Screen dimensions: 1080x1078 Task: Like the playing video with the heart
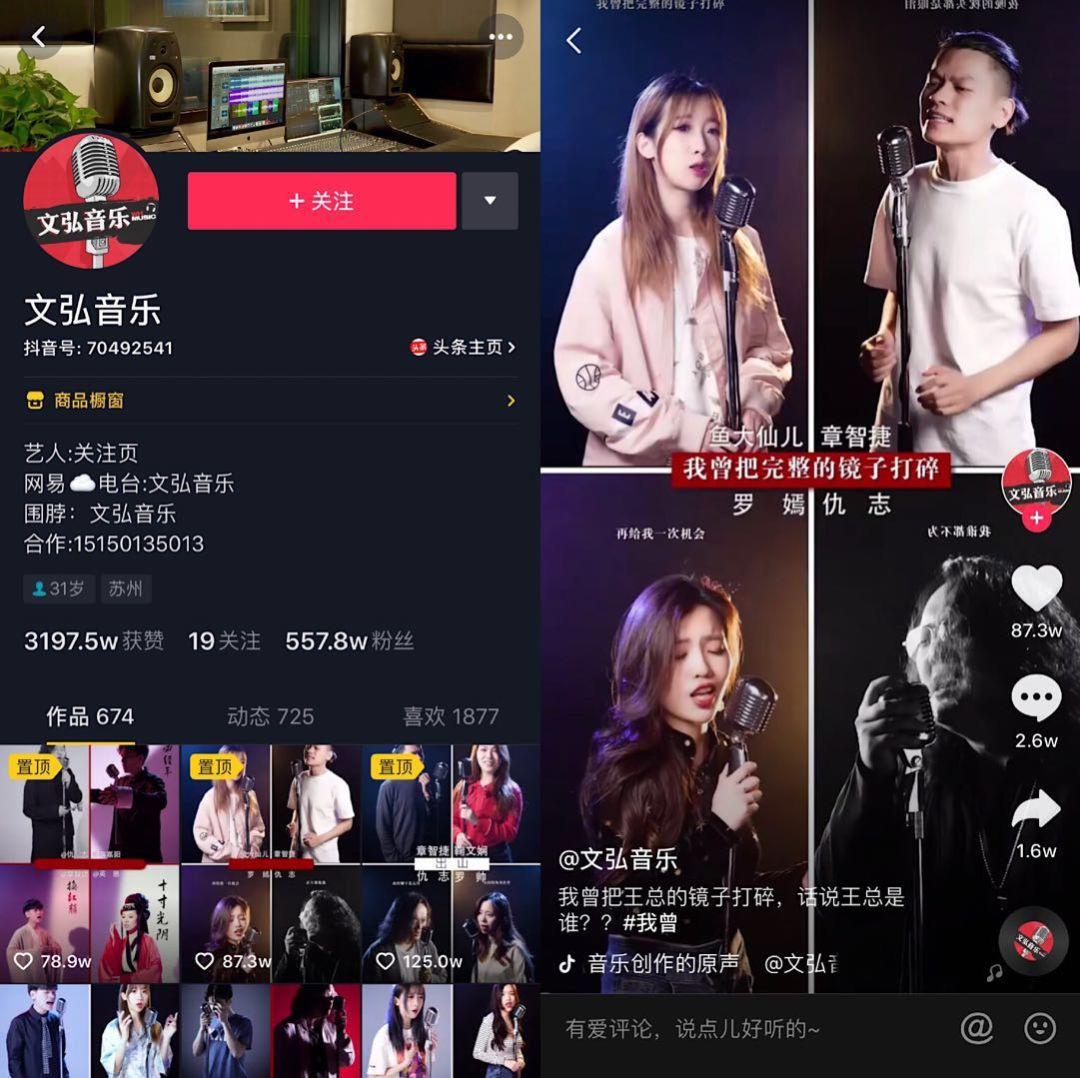tap(1036, 588)
